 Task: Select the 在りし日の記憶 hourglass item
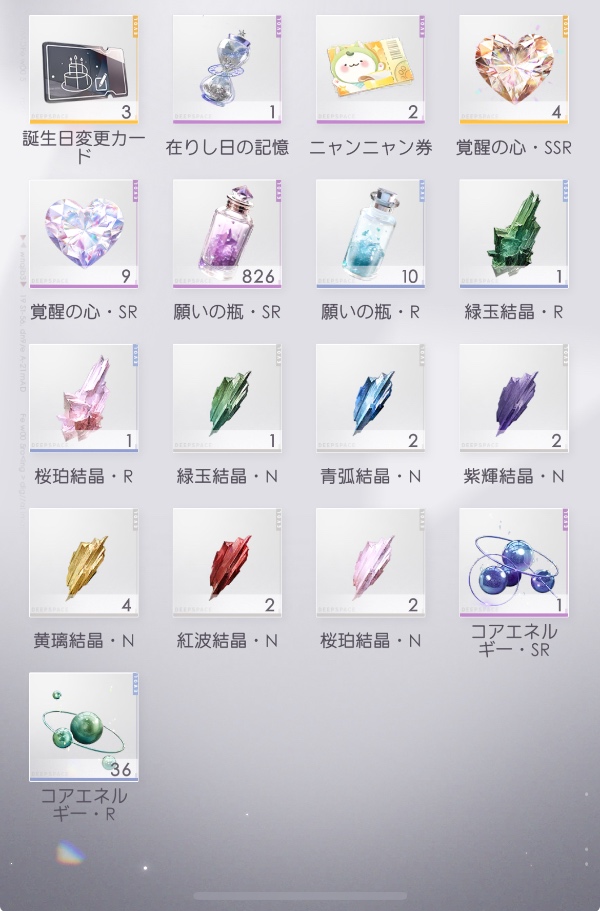pyautogui.click(x=227, y=69)
